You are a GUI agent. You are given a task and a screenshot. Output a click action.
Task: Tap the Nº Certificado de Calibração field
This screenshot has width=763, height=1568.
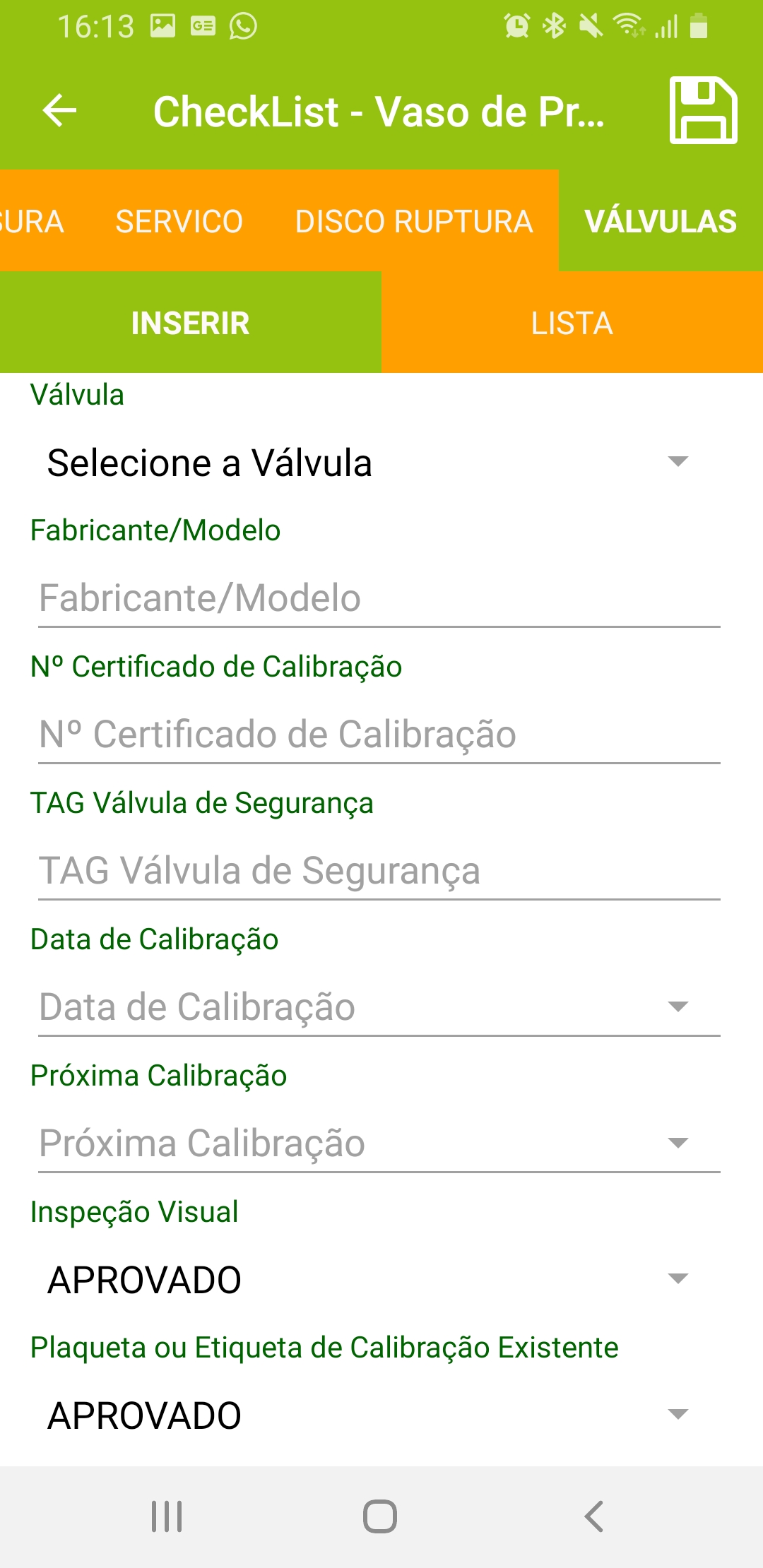[x=379, y=735]
